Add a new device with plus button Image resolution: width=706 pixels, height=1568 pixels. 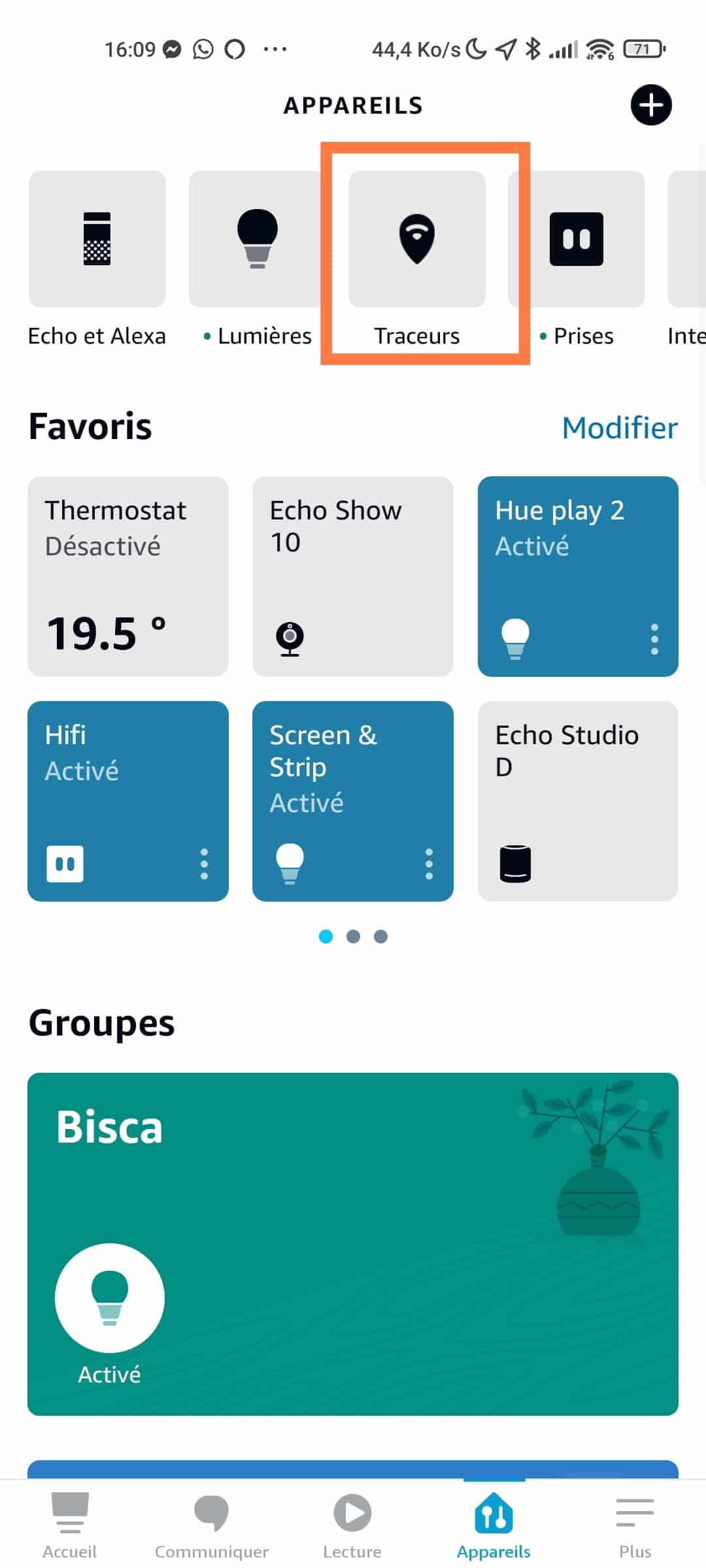pos(650,105)
